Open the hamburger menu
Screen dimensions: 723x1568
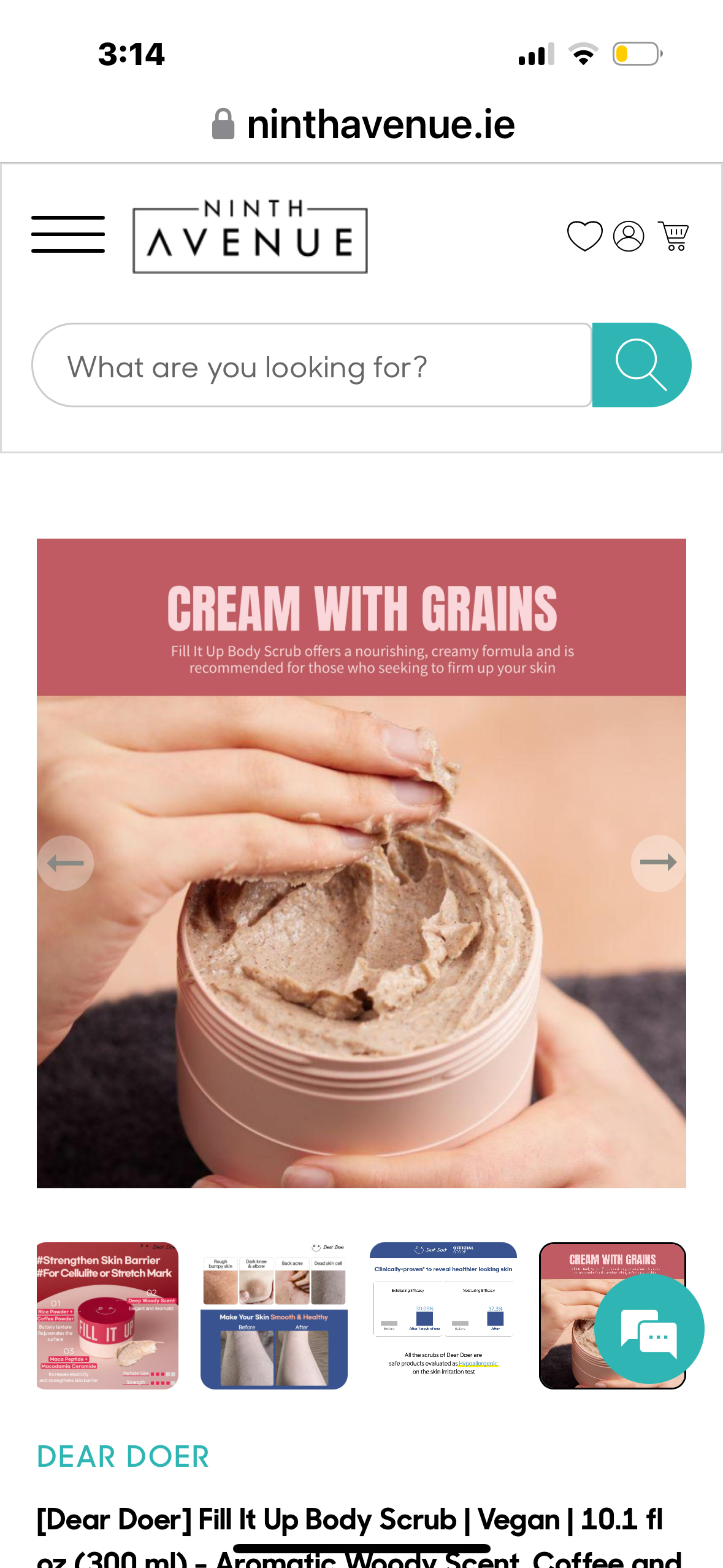click(x=68, y=234)
